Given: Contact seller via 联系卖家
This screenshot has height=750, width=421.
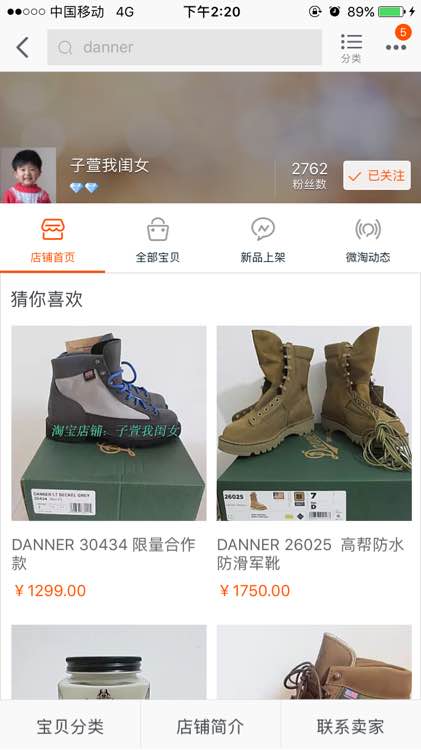Looking at the screenshot, I should coord(351,726).
